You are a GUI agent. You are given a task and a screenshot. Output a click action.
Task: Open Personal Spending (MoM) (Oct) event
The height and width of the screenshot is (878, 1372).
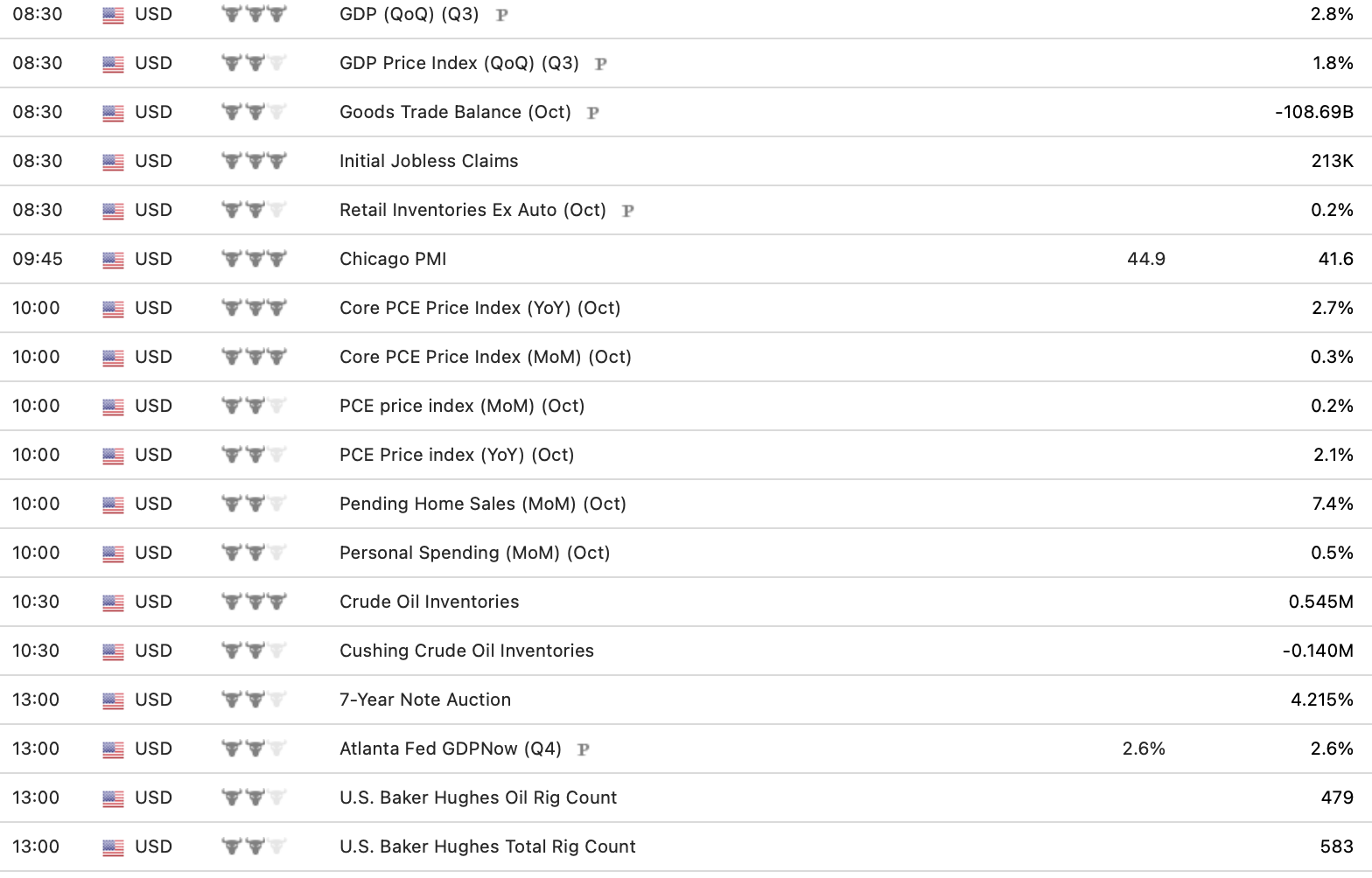tap(474, 553)
